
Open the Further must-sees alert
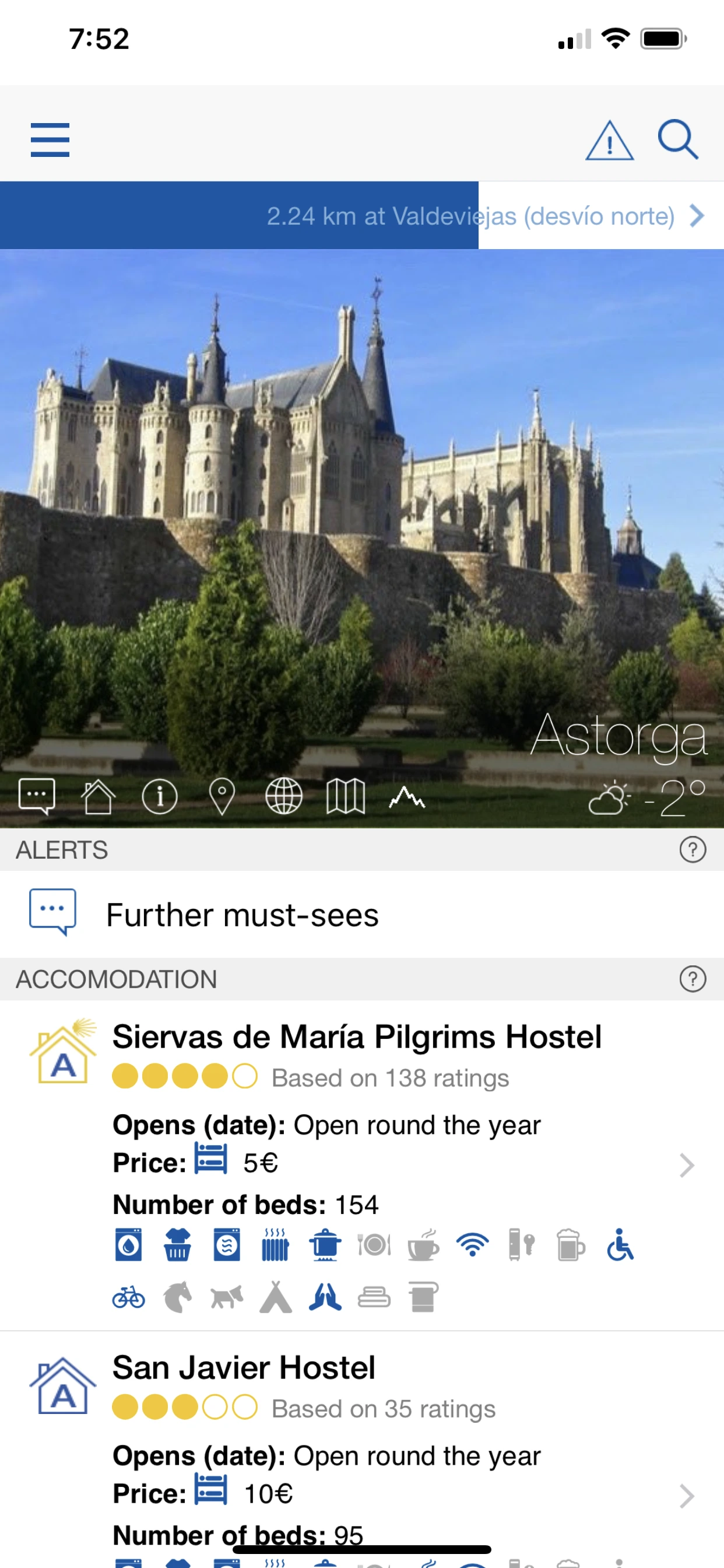click(242, 914)
